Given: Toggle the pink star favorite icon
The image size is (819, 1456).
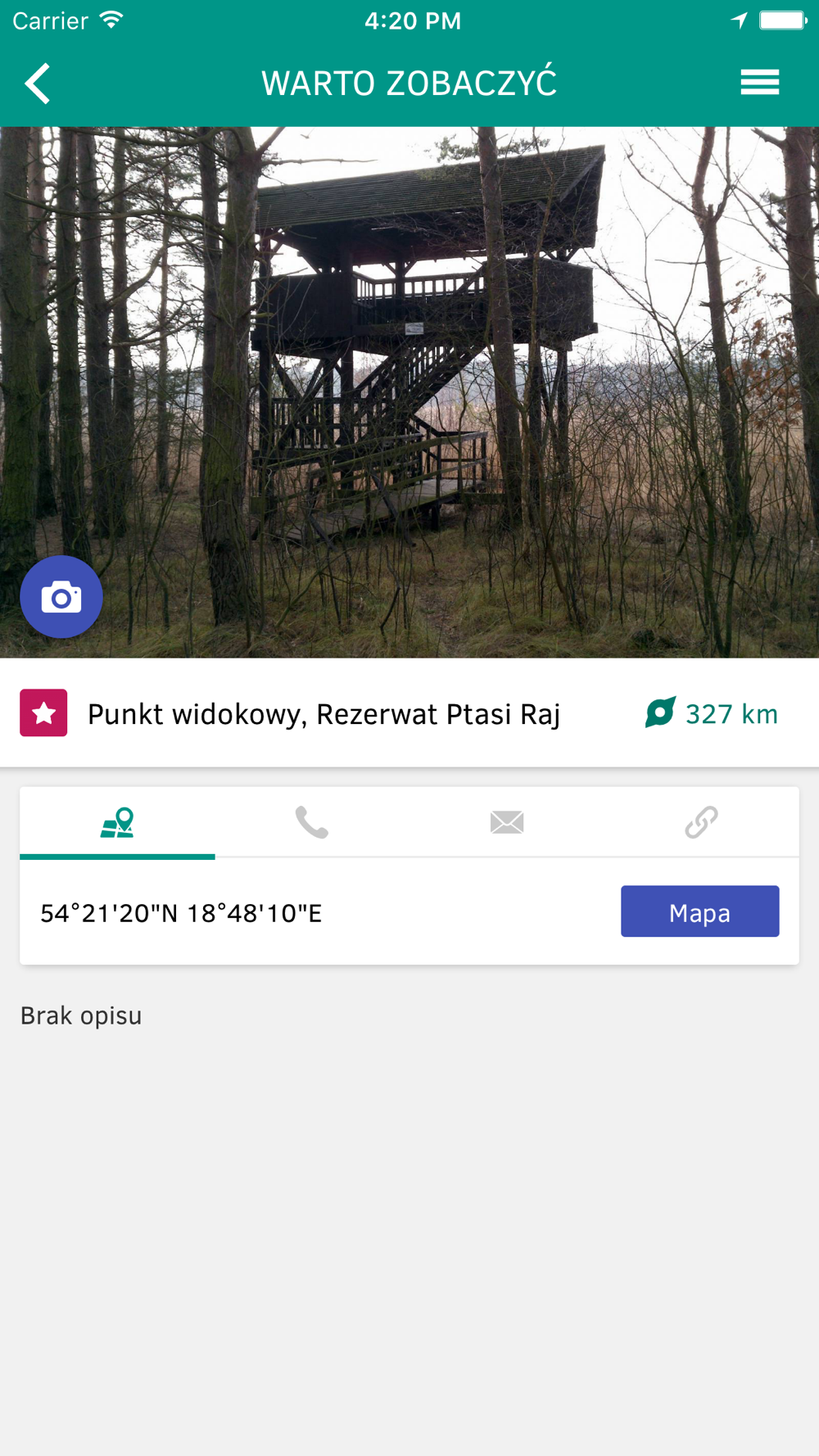Looking at the screenshot, I should point(43,713).
